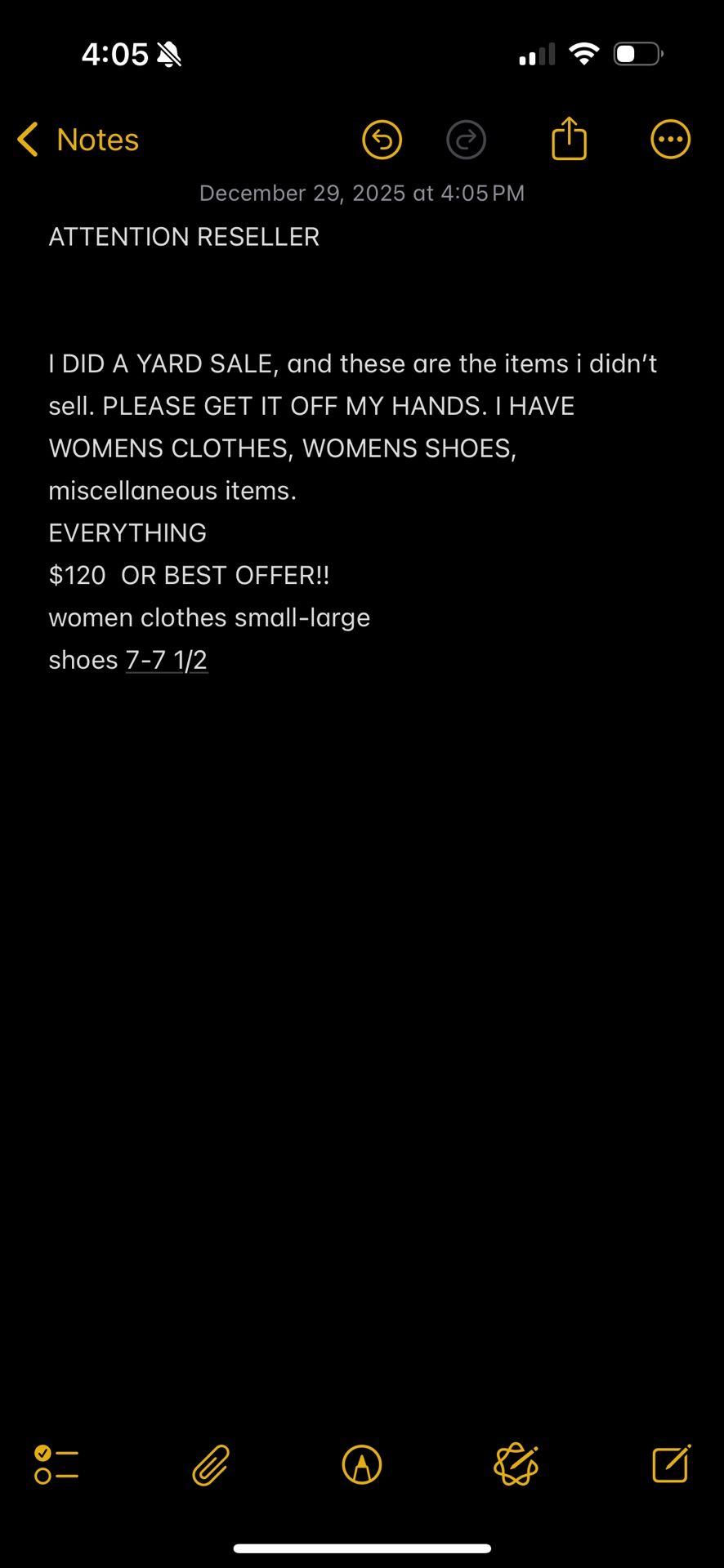Tap the home indicator bar
This screenshot has width=724, height=1568.
click(362, 1542)
